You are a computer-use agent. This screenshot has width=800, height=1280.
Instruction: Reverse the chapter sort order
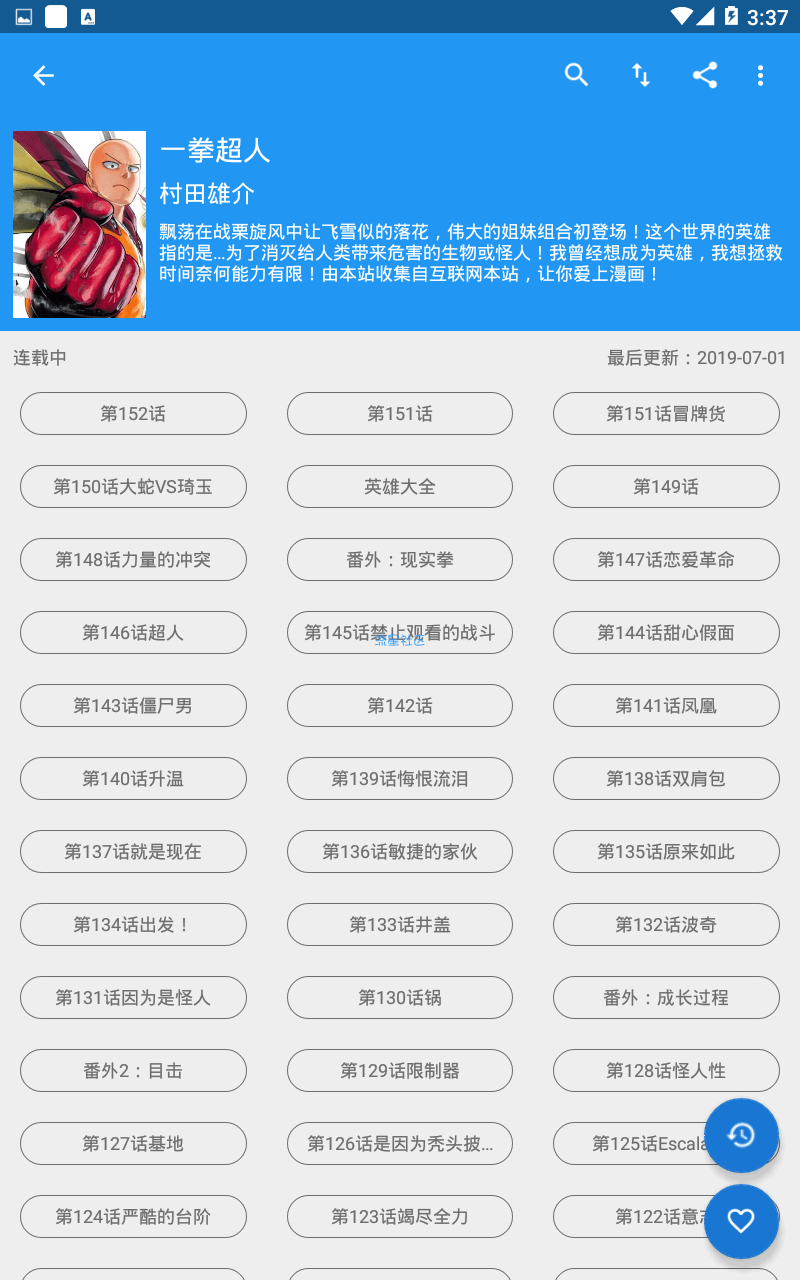641,75
